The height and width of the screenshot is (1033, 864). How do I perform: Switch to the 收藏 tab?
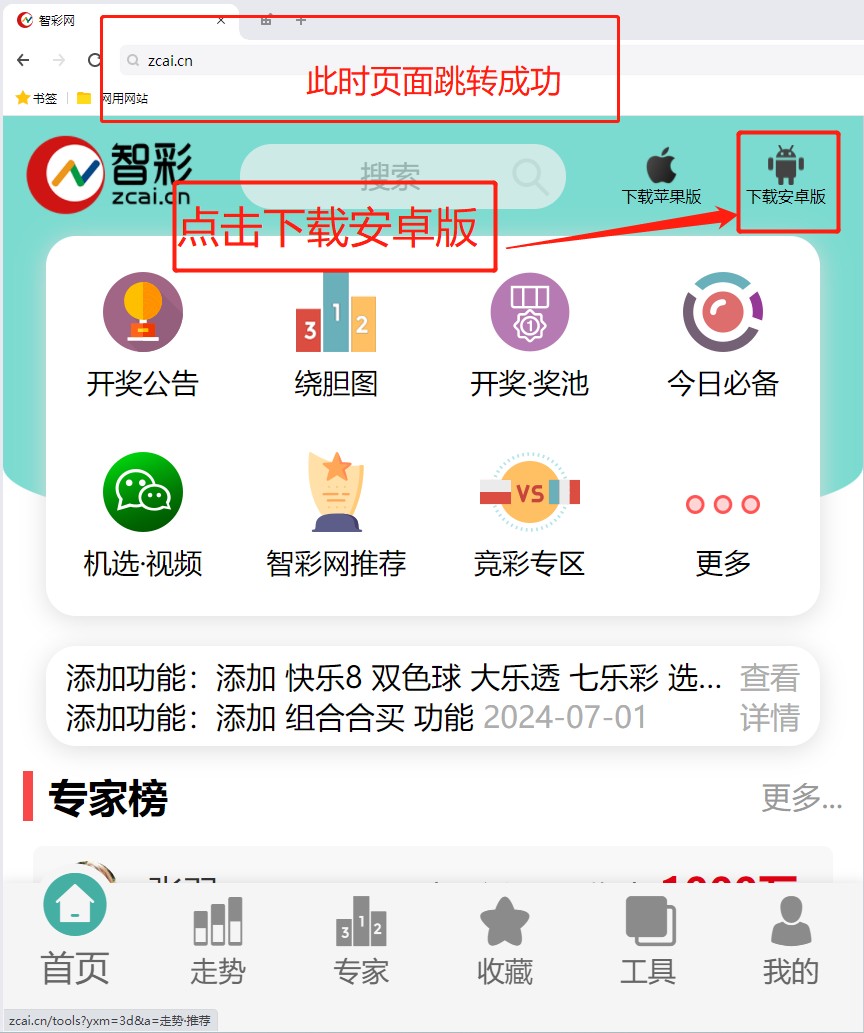pyautogui.click(x=505, y=942)
